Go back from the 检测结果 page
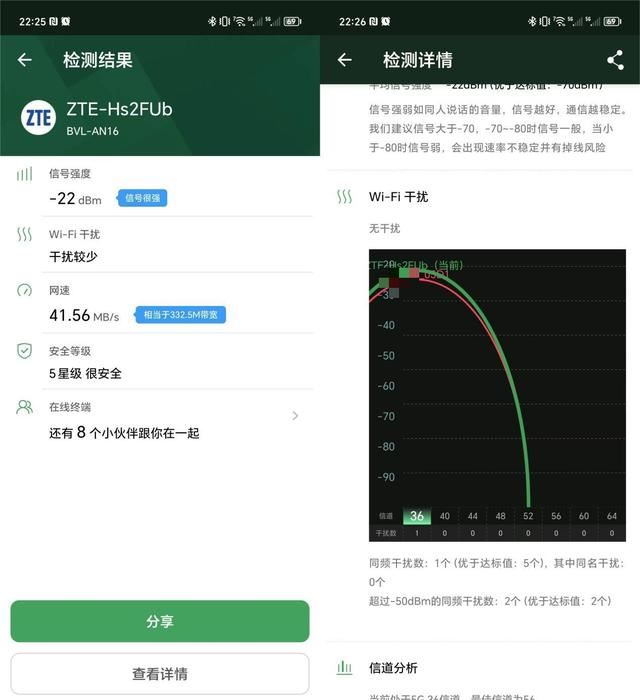The image size is (640, 700). tap(25, 60)
